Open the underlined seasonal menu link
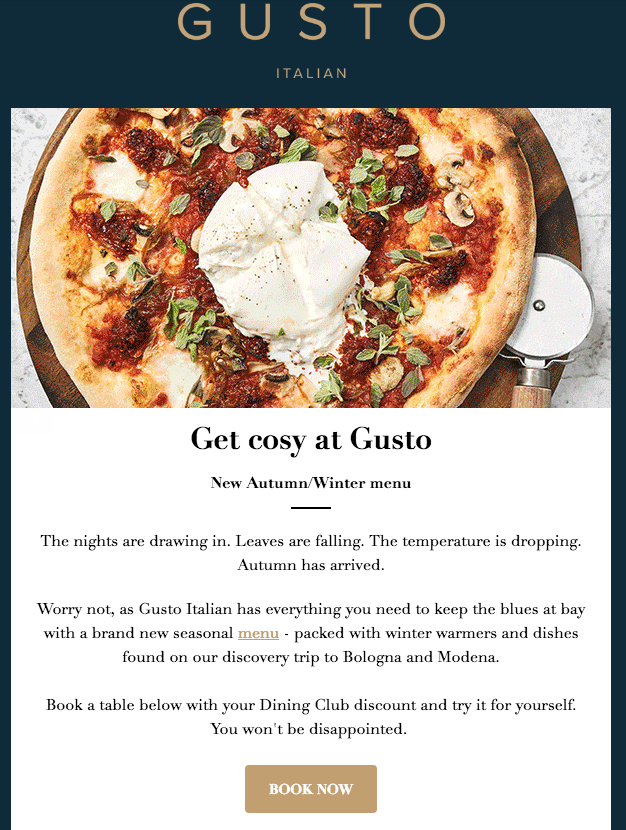 pos(258,634)
